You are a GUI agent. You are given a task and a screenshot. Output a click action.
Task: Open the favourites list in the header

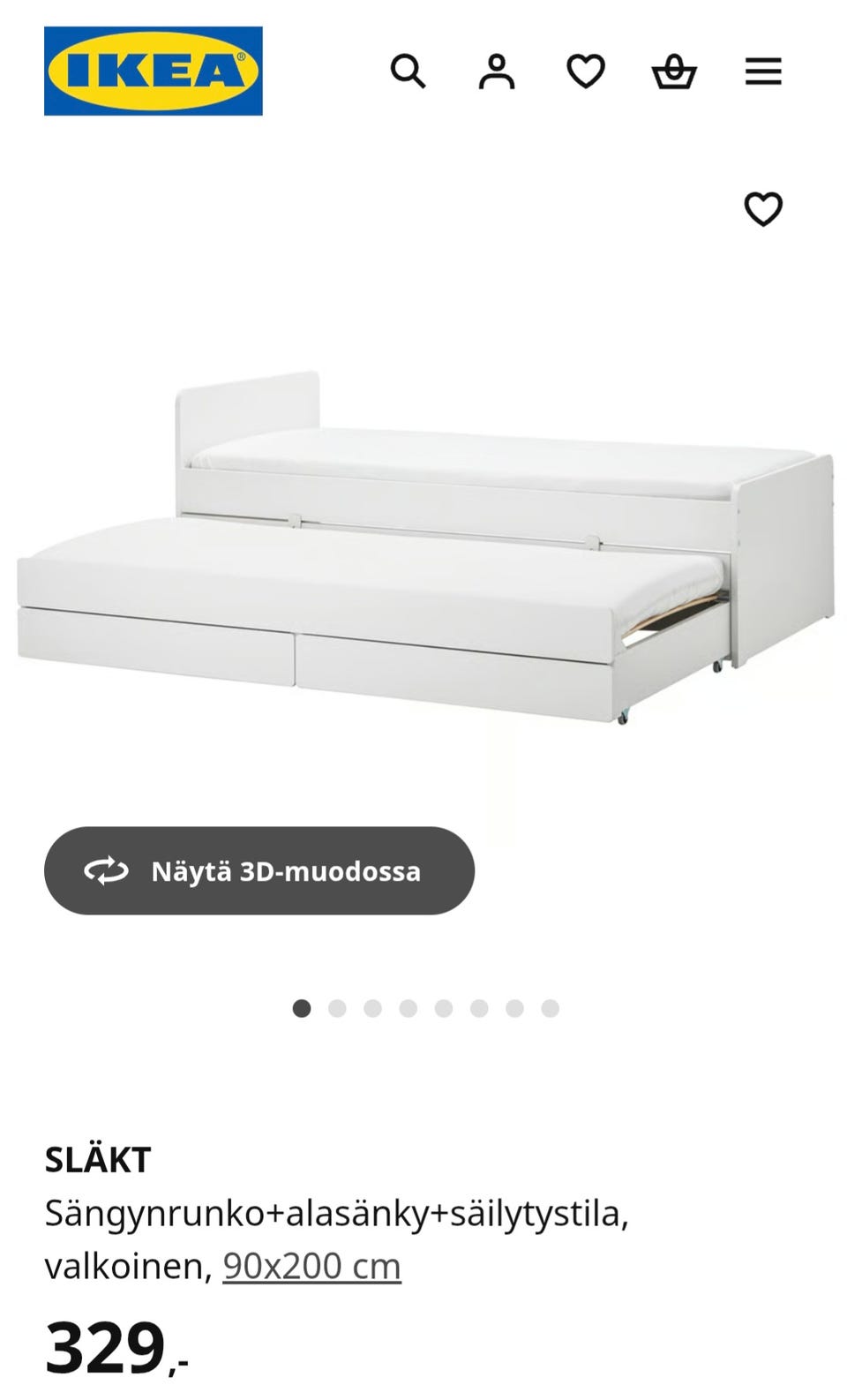(586, 71)
